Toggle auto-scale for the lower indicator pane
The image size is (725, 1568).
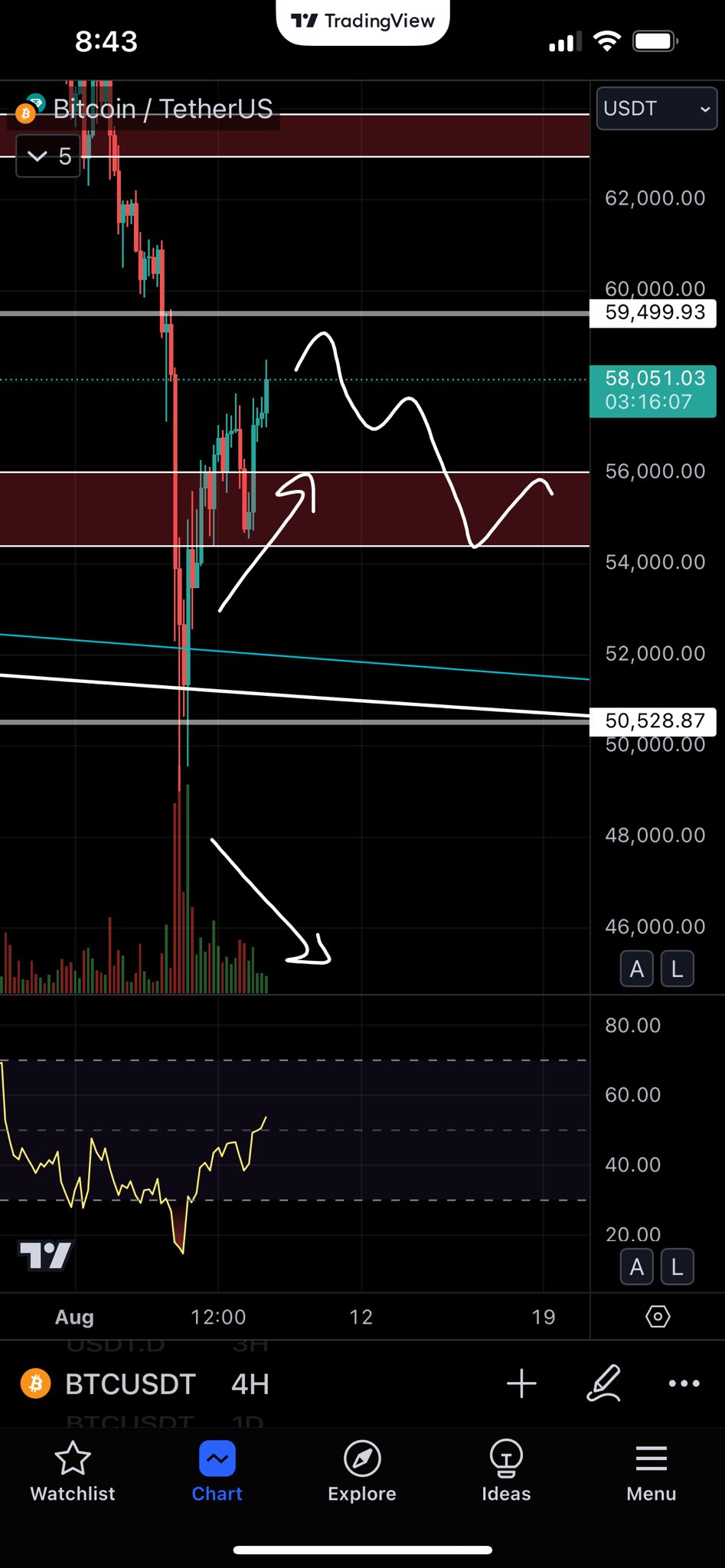point(636,1266)
